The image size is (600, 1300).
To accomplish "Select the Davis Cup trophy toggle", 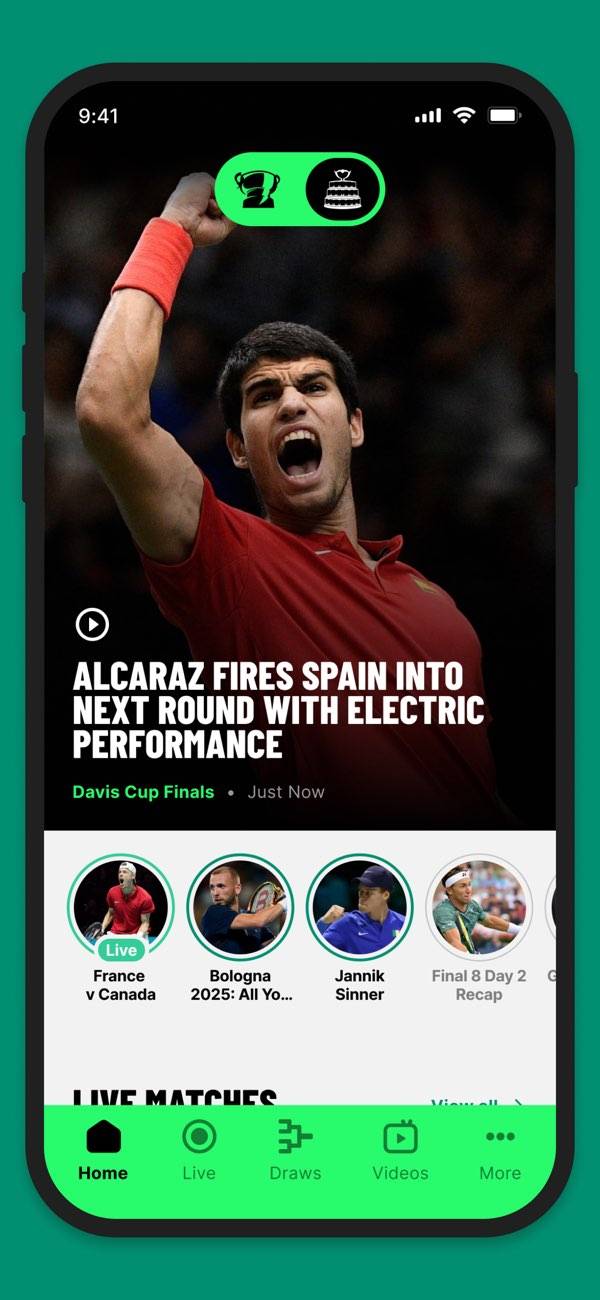I will click(342, 189).
